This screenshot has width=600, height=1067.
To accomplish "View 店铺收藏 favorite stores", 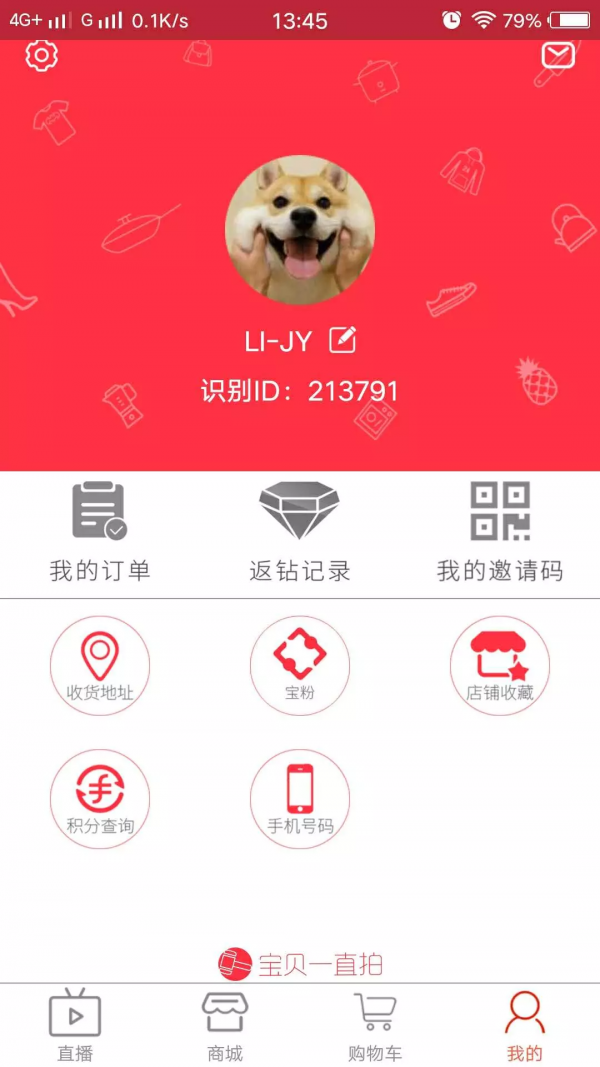I will [500, 665].
